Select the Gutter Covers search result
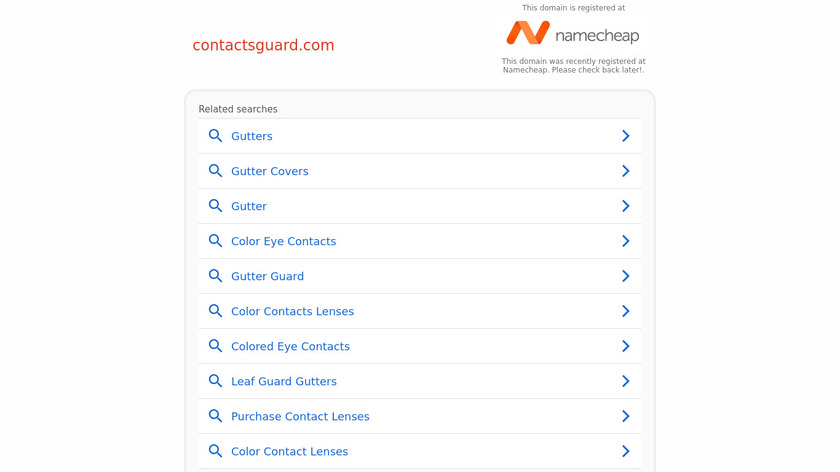Viewport: 840px width, 472px height. 270,171
